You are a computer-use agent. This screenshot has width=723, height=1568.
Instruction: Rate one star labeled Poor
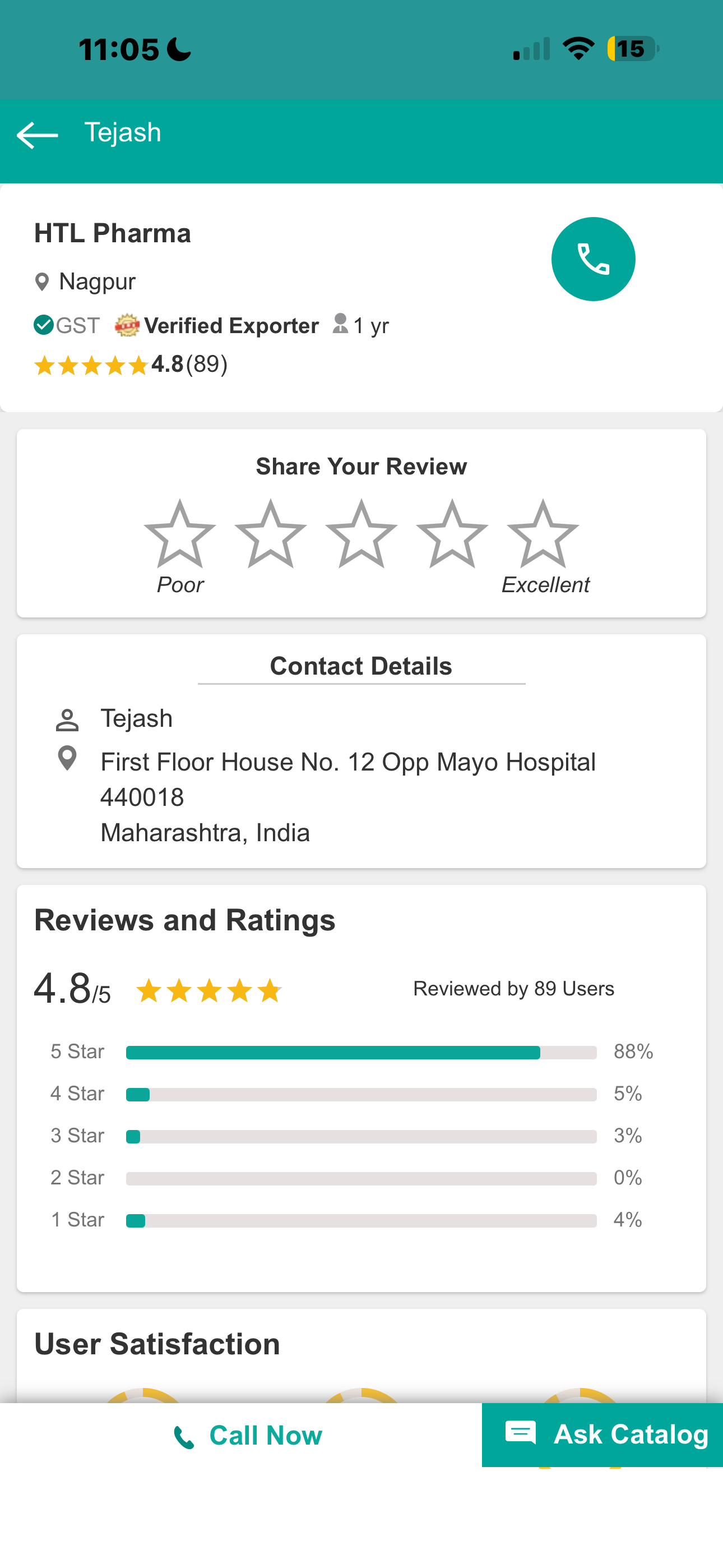pos(179,536)
